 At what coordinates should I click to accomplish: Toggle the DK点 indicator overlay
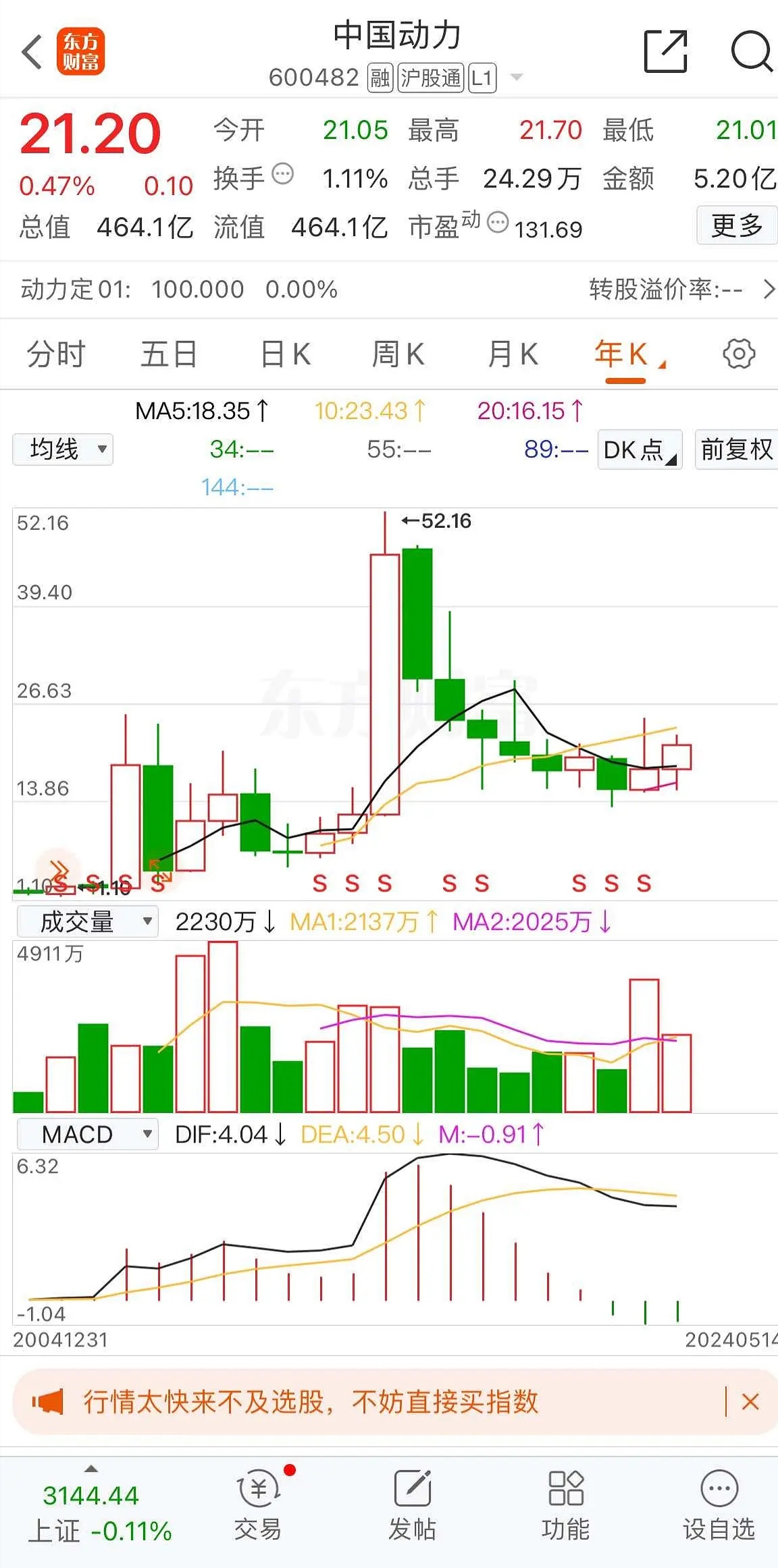click(638, 449)
